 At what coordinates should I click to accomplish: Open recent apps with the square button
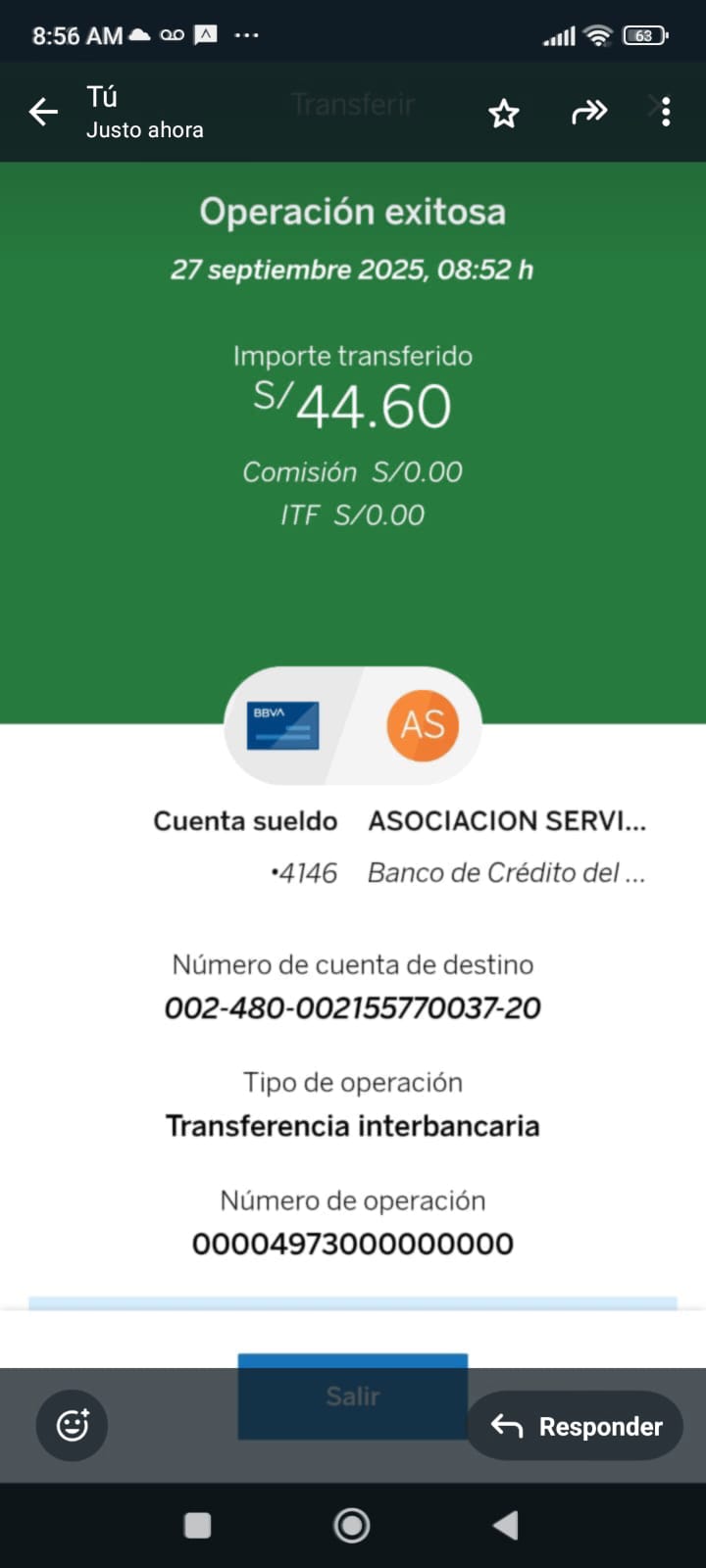tap(198, 1525)
